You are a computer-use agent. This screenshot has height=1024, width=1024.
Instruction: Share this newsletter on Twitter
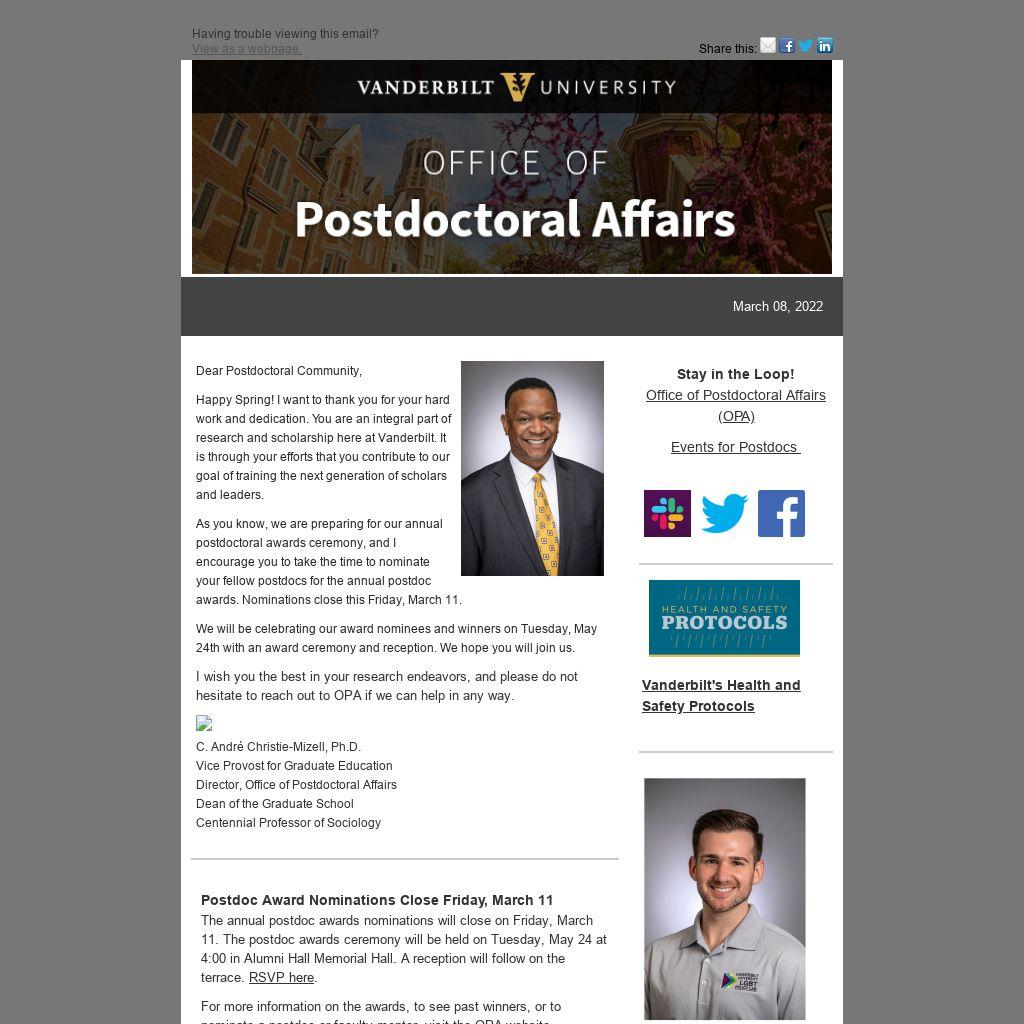806,45
